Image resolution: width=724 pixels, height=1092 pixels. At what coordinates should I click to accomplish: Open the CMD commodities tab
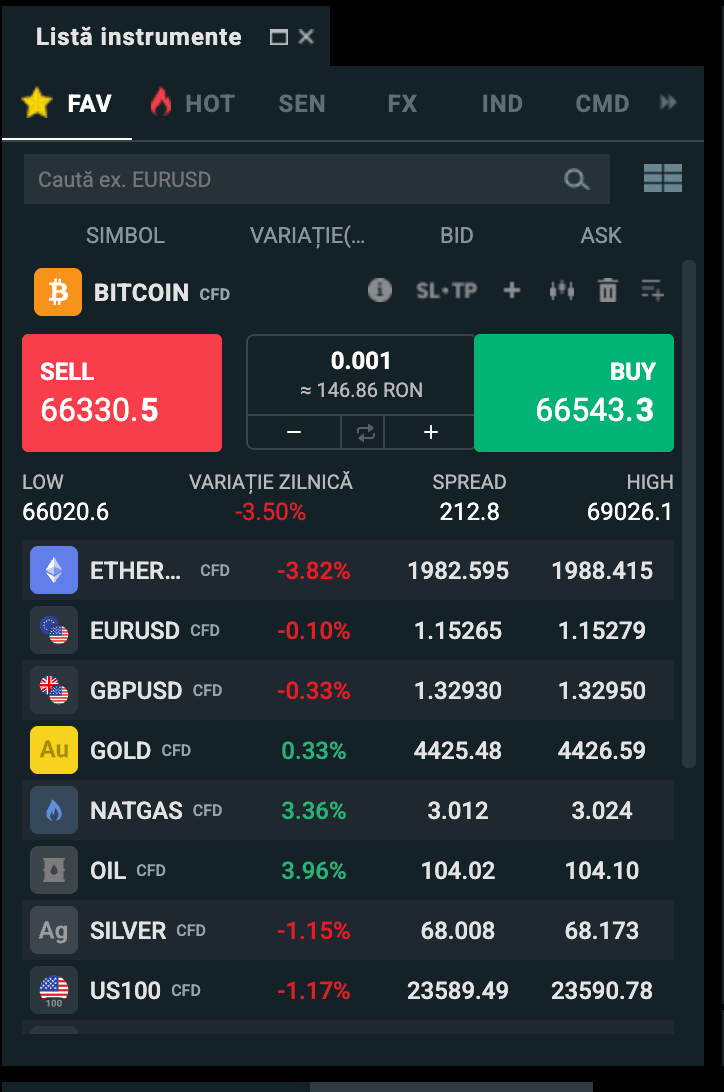(602, 103)
